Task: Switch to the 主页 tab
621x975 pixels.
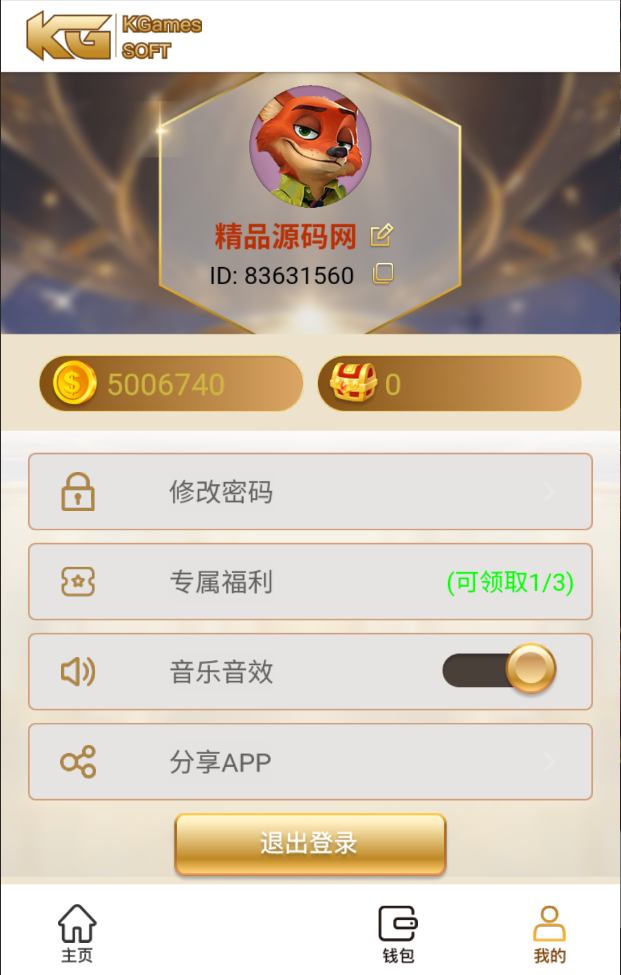Action: (77, 934)
